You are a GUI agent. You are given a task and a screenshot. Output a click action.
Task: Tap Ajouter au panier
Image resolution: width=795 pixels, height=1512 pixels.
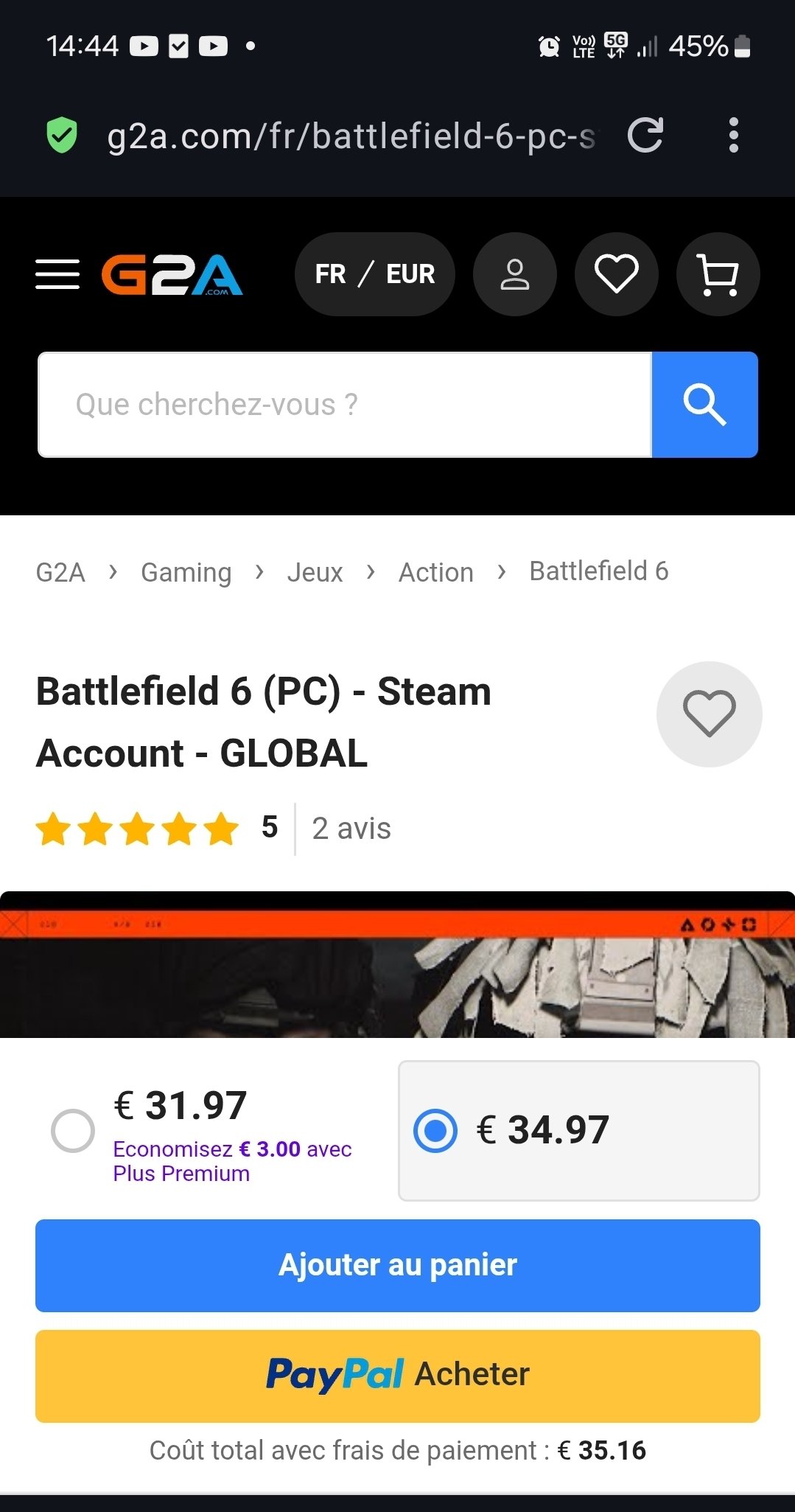coord(397,1265)
